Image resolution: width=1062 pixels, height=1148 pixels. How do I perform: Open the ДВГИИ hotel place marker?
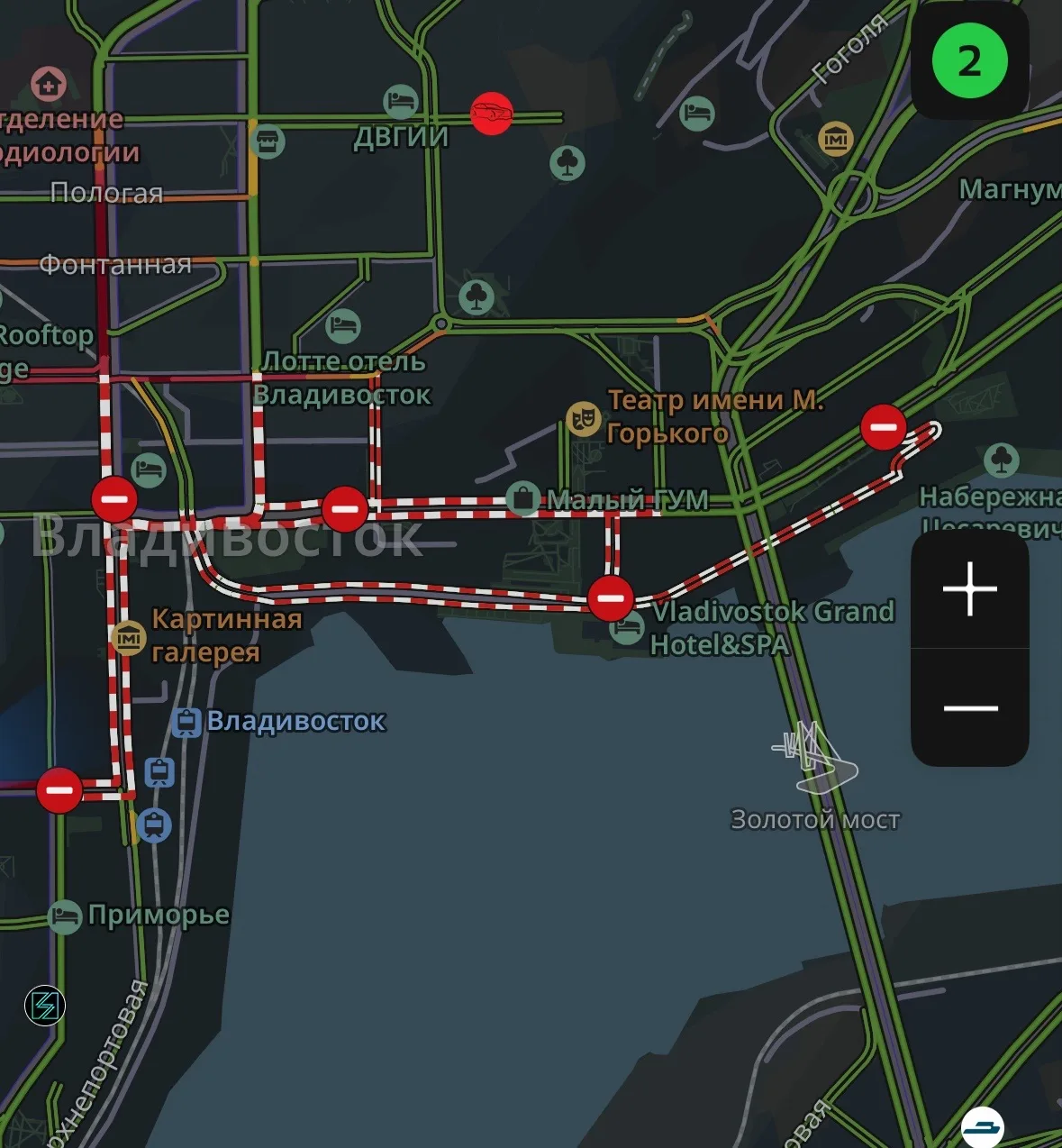pyautogui.click(x=401, y=102)
